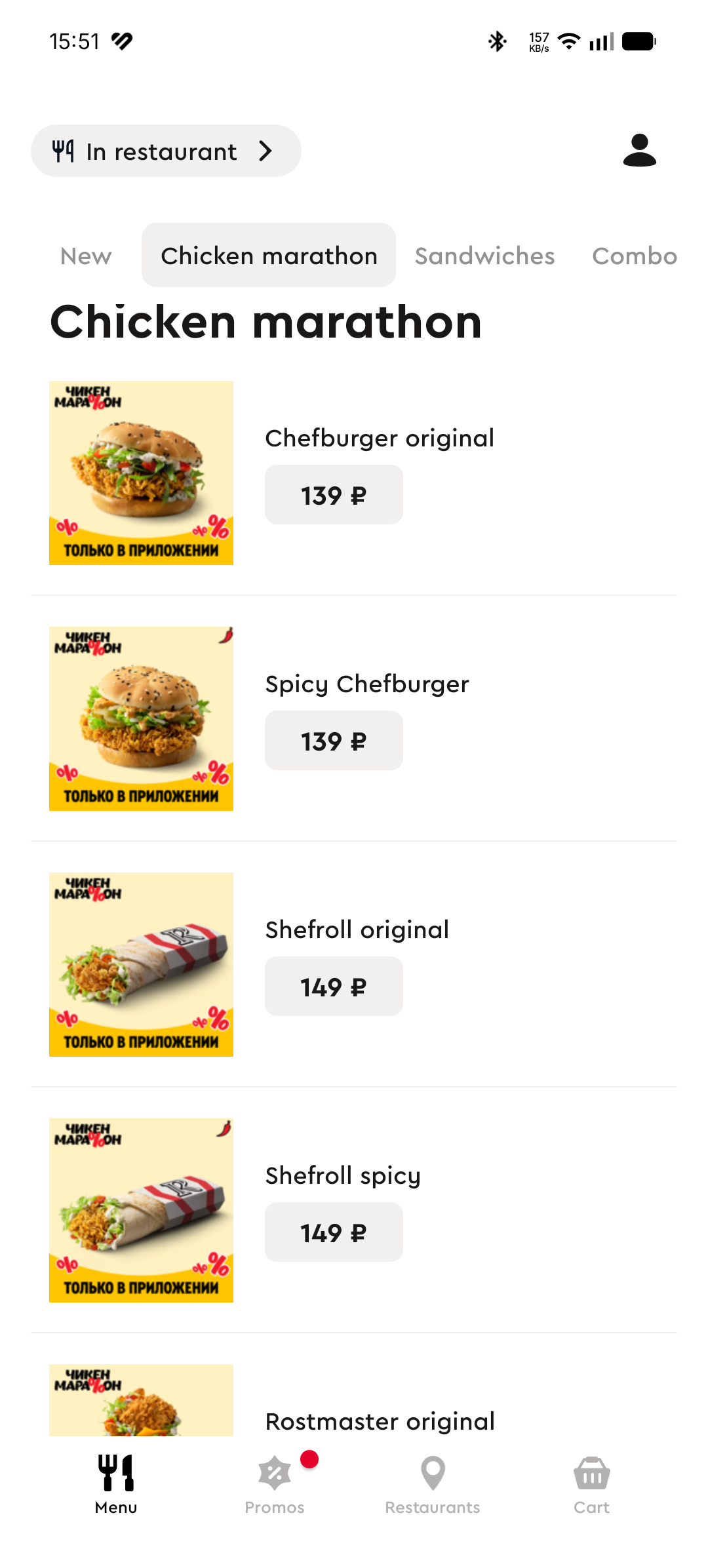Image resolution: width=708 pixels, height=1568 pixels.
Task: Show the Sandwiches category
Action: (x=484, y=256)
